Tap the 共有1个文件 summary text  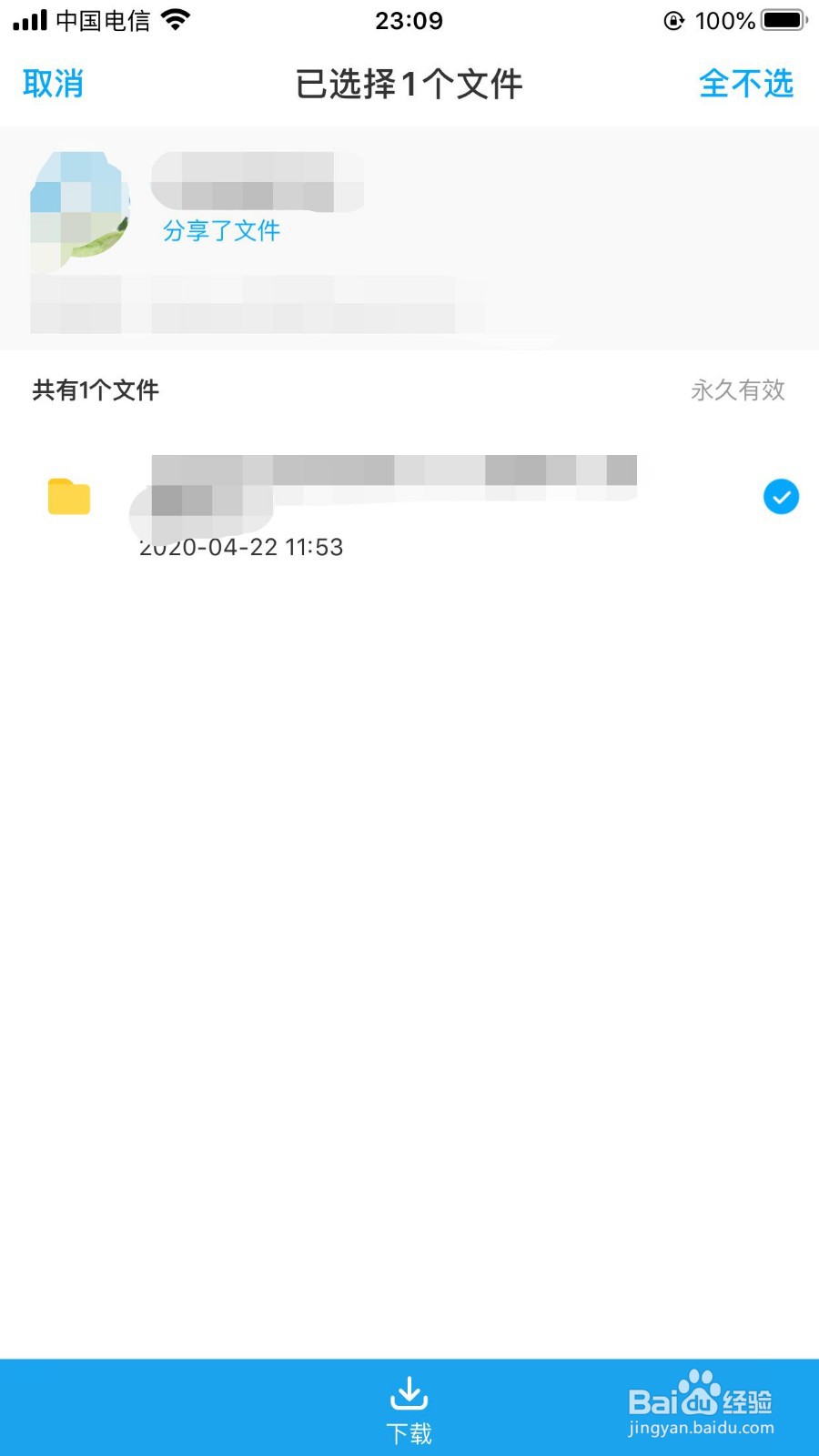pos(93,389)
